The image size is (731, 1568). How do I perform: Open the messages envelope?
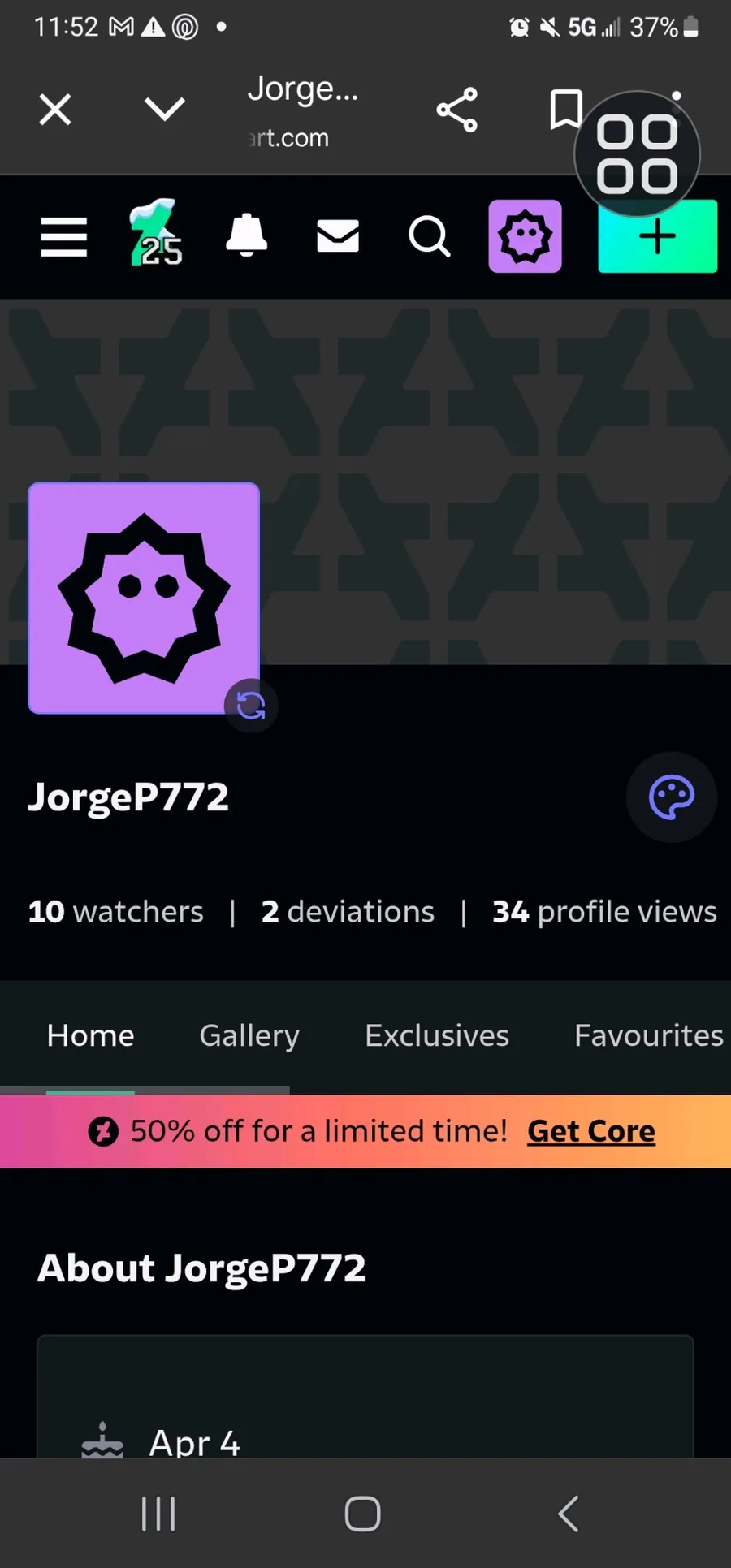338,236
